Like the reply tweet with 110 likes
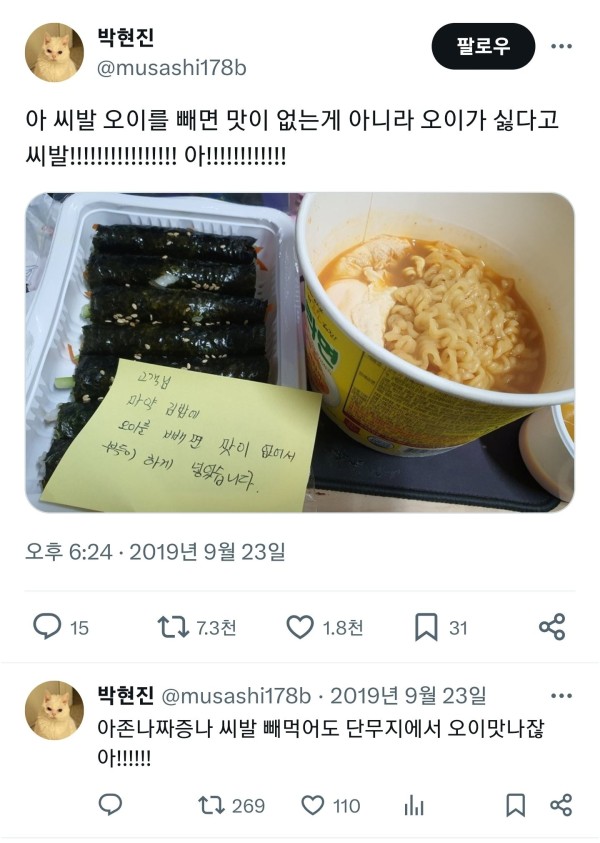Viewport: 600px width, 843px height. [314, 805]
